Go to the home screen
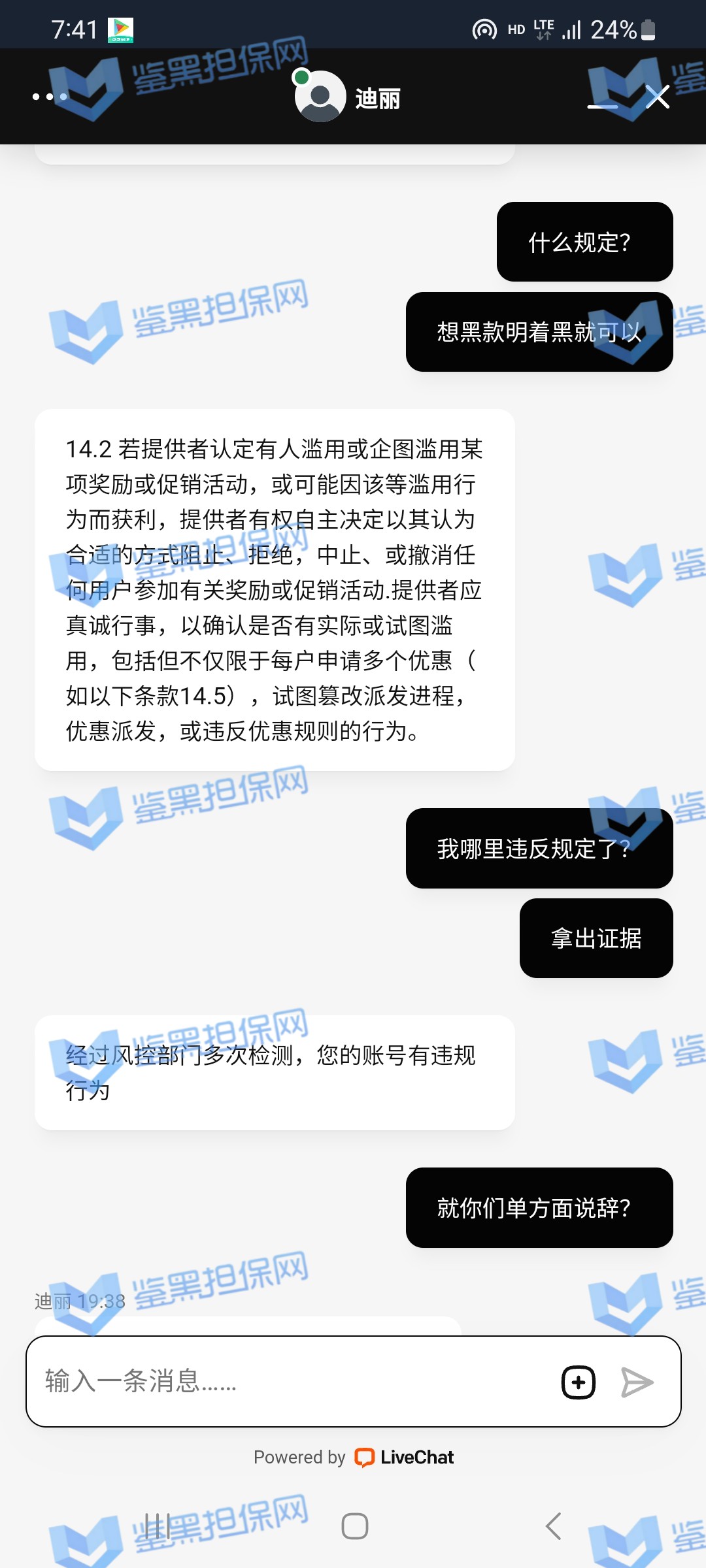The image size is (706, 1568). point(354,1526)
